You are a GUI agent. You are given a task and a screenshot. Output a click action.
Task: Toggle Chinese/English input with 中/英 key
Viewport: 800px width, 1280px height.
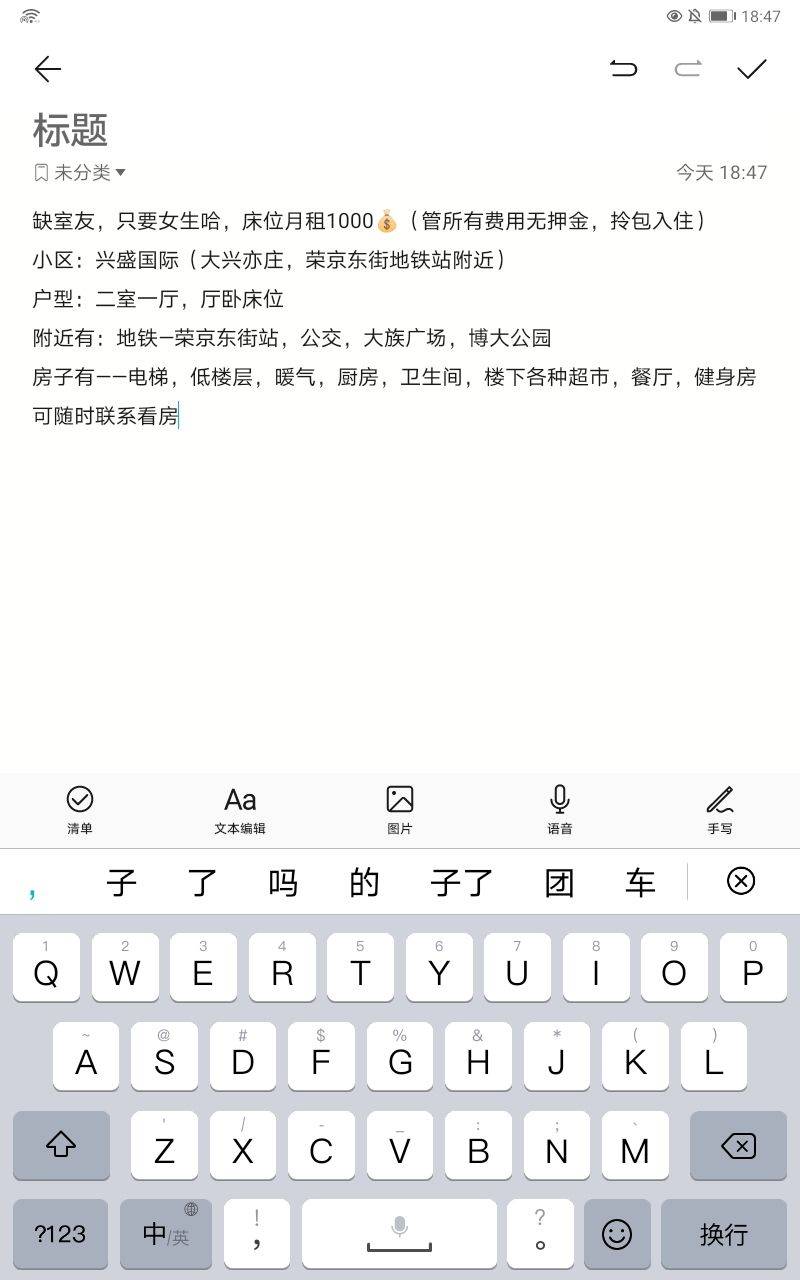[165, 1234]
